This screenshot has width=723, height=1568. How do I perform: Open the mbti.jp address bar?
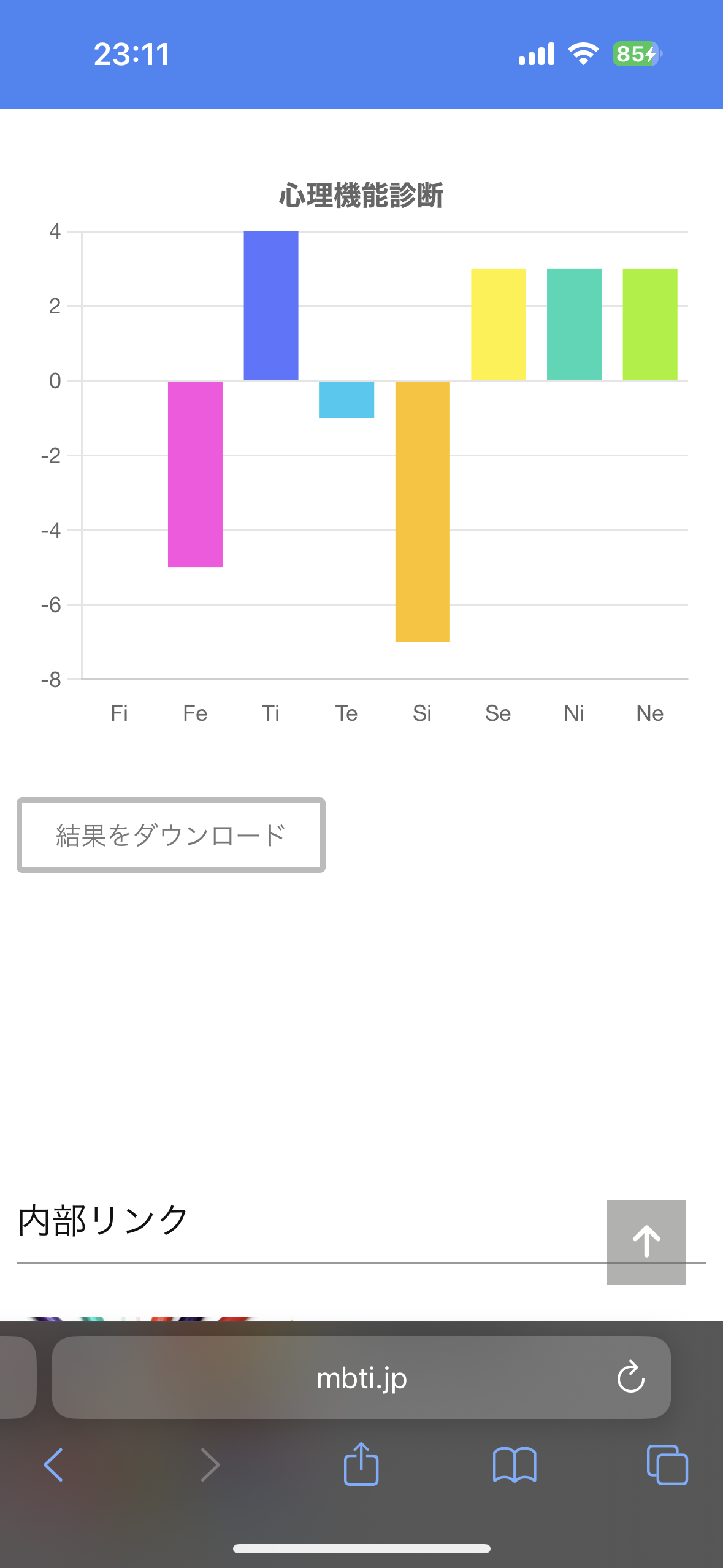(361, 1378)
